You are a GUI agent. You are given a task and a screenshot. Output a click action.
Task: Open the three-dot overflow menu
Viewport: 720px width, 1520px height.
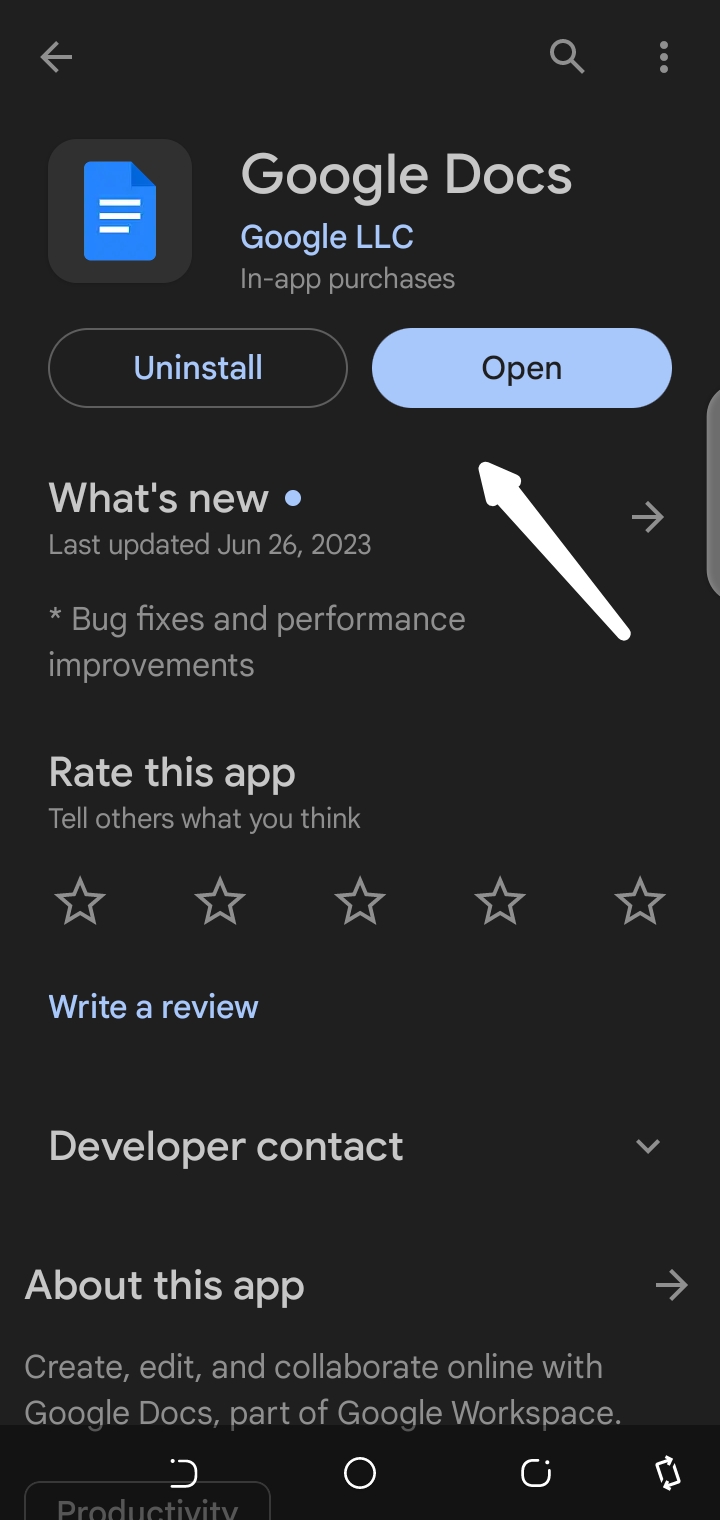pyautogui.click(x=663, y=57)
